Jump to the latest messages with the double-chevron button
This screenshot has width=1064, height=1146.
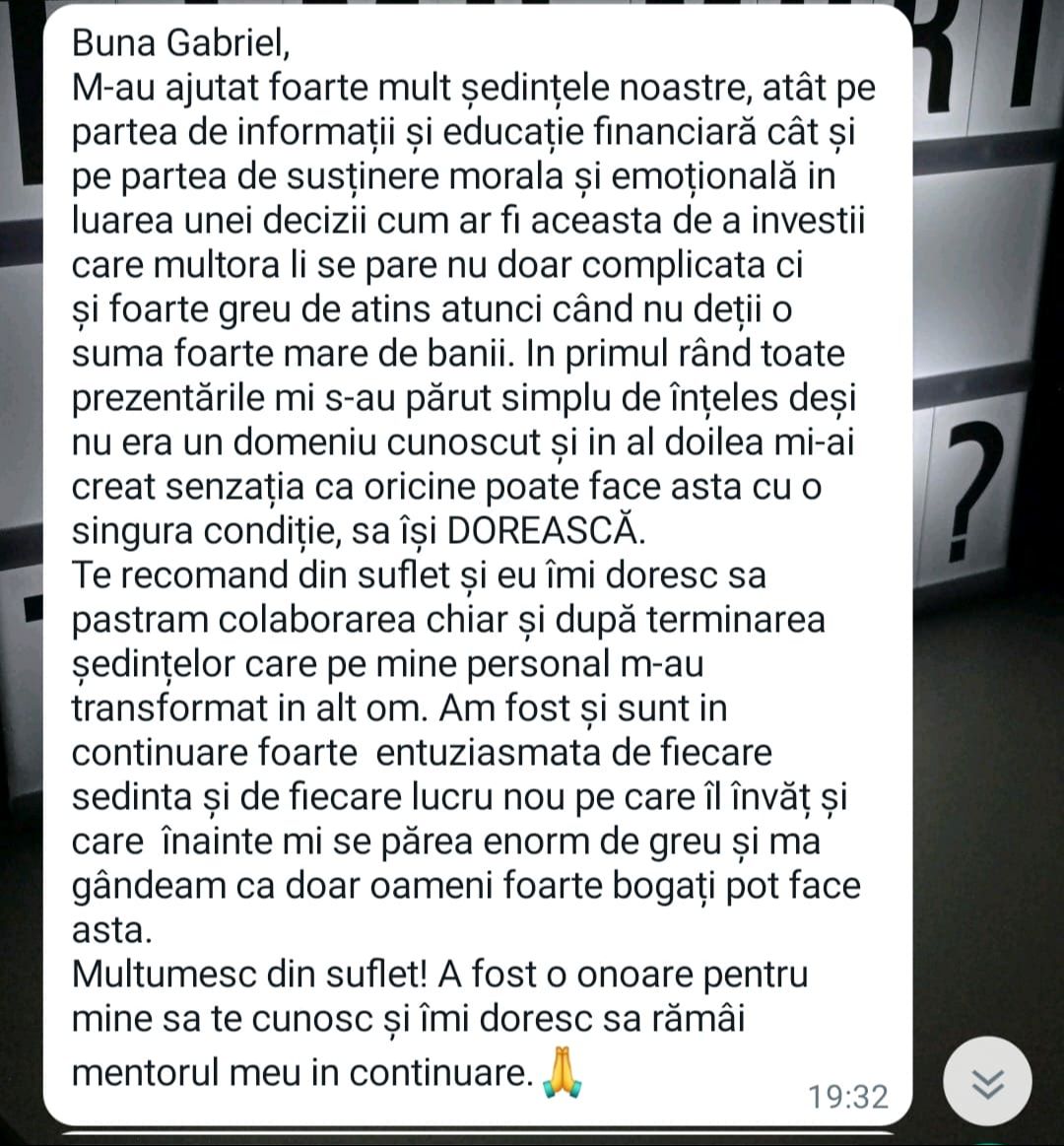(987, 1082)
